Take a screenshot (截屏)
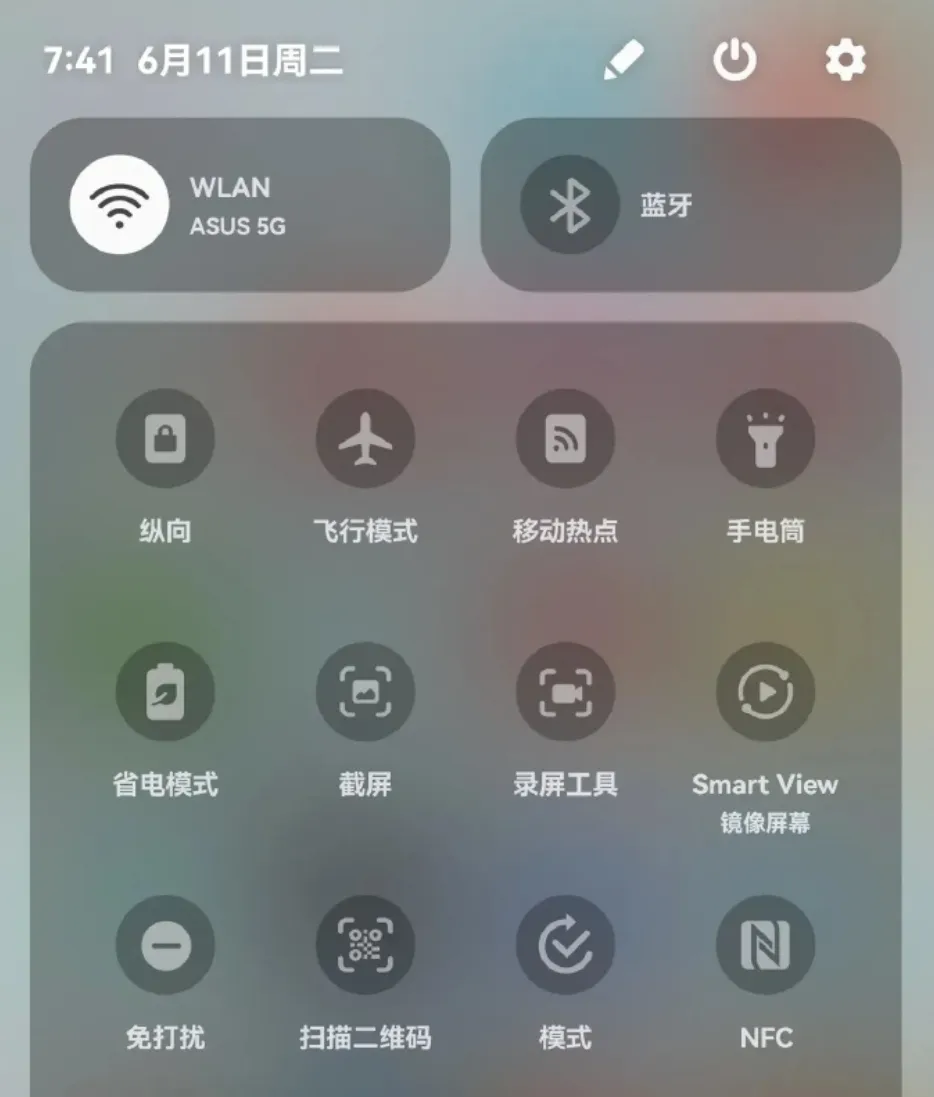Screen dimensions: 934x1097 pos(365,692)
